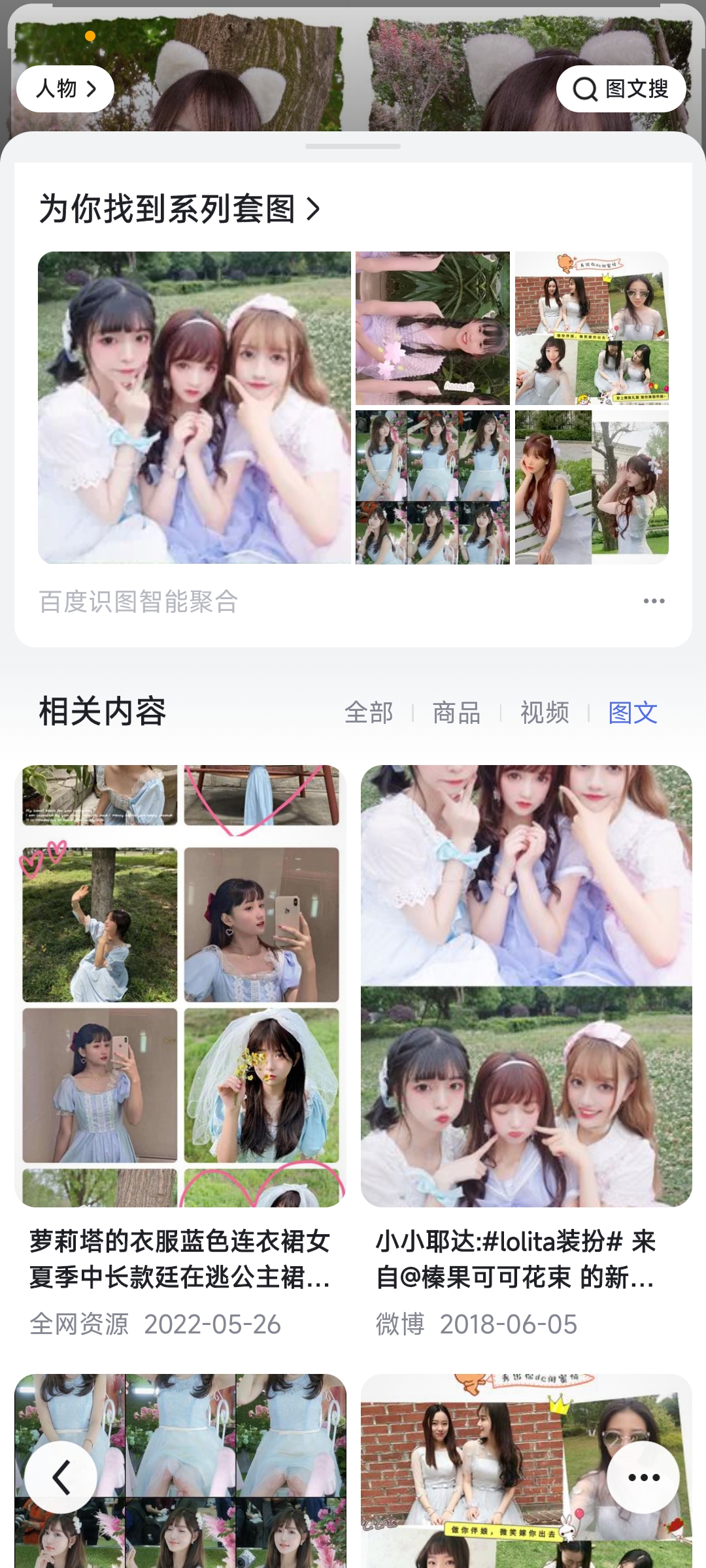Open the 人物 category chip

tap(65, 88)
